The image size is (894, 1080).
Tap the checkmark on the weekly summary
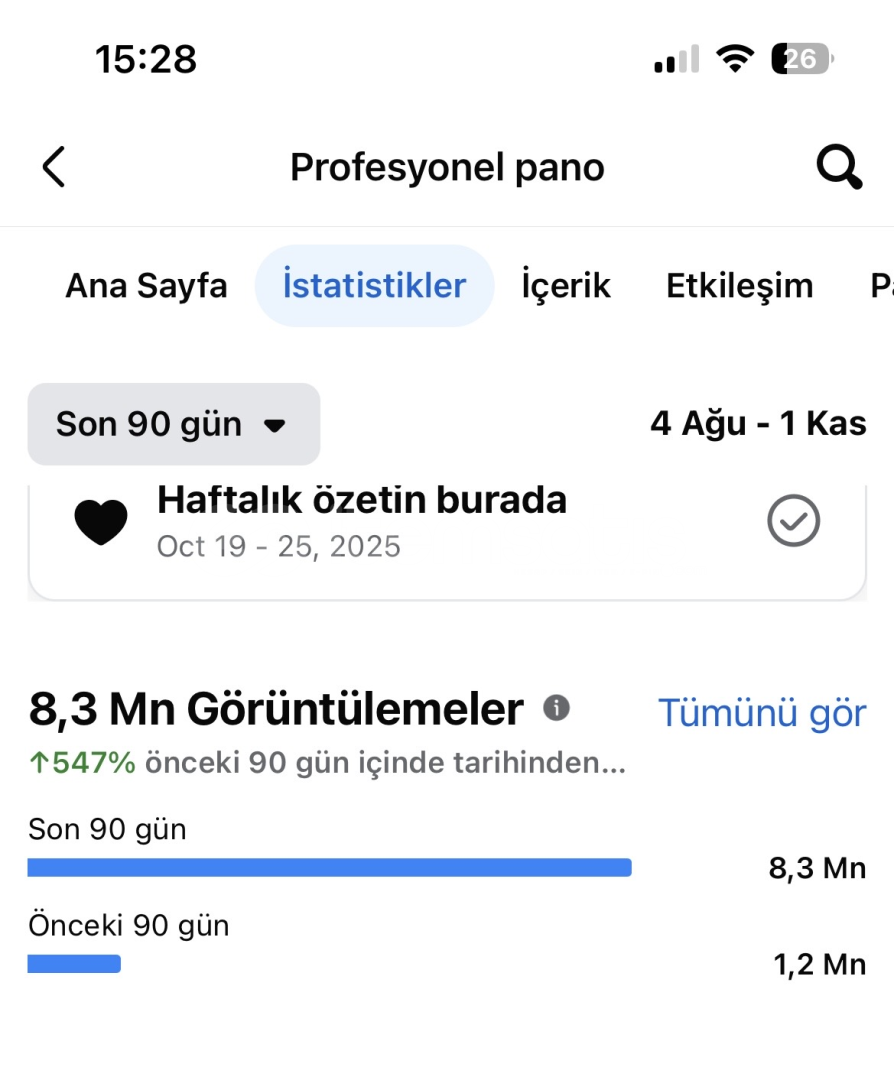click(x=793, y=521)
